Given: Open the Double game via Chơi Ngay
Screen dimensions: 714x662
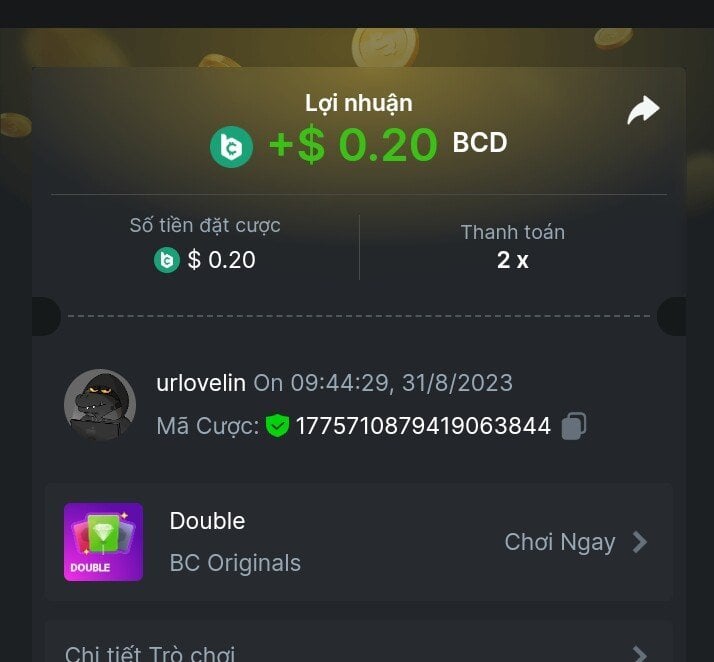Looking at the screenshot, I should (x=575, y=542).
